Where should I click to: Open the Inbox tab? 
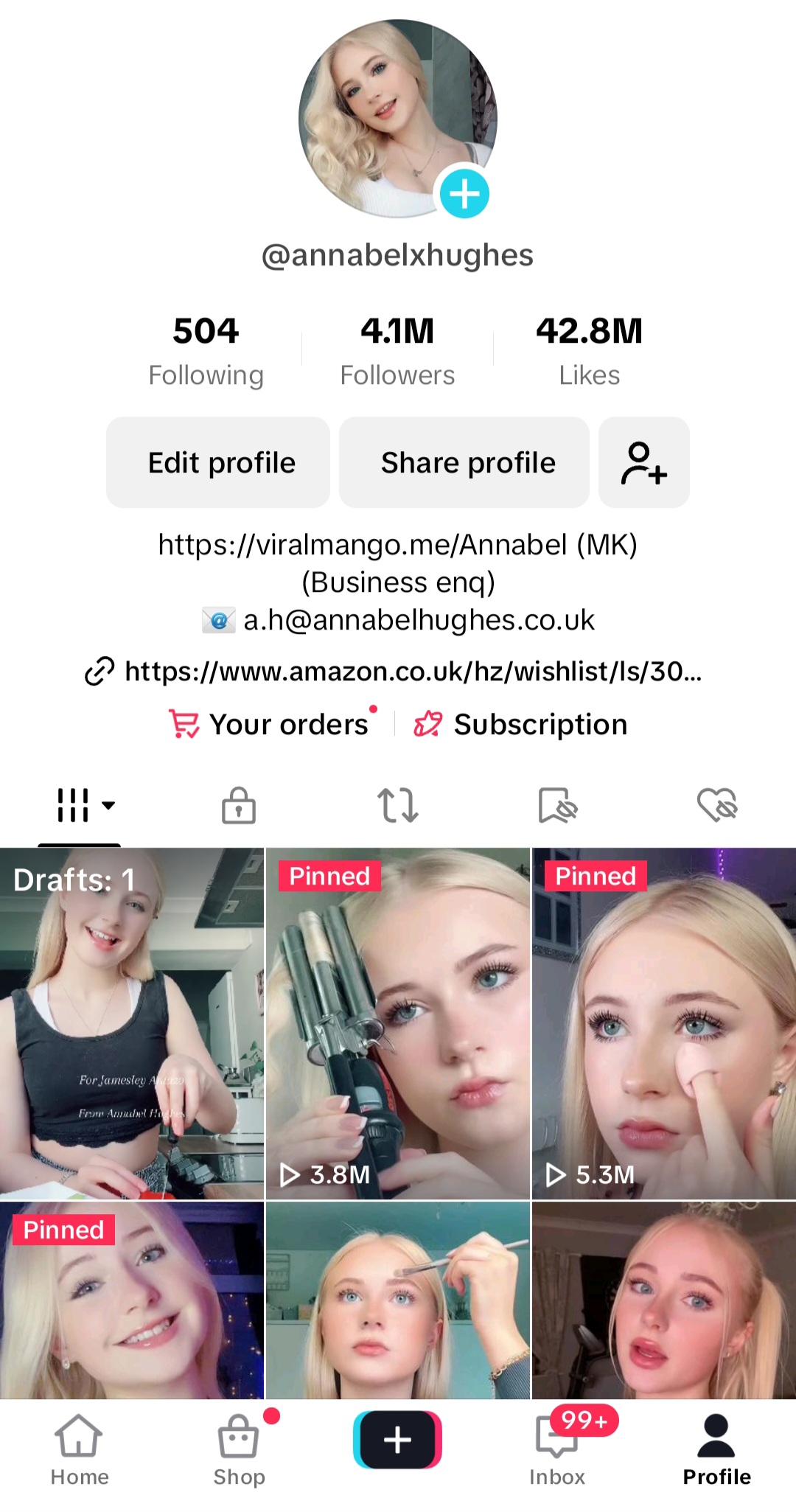point(557,1450)
